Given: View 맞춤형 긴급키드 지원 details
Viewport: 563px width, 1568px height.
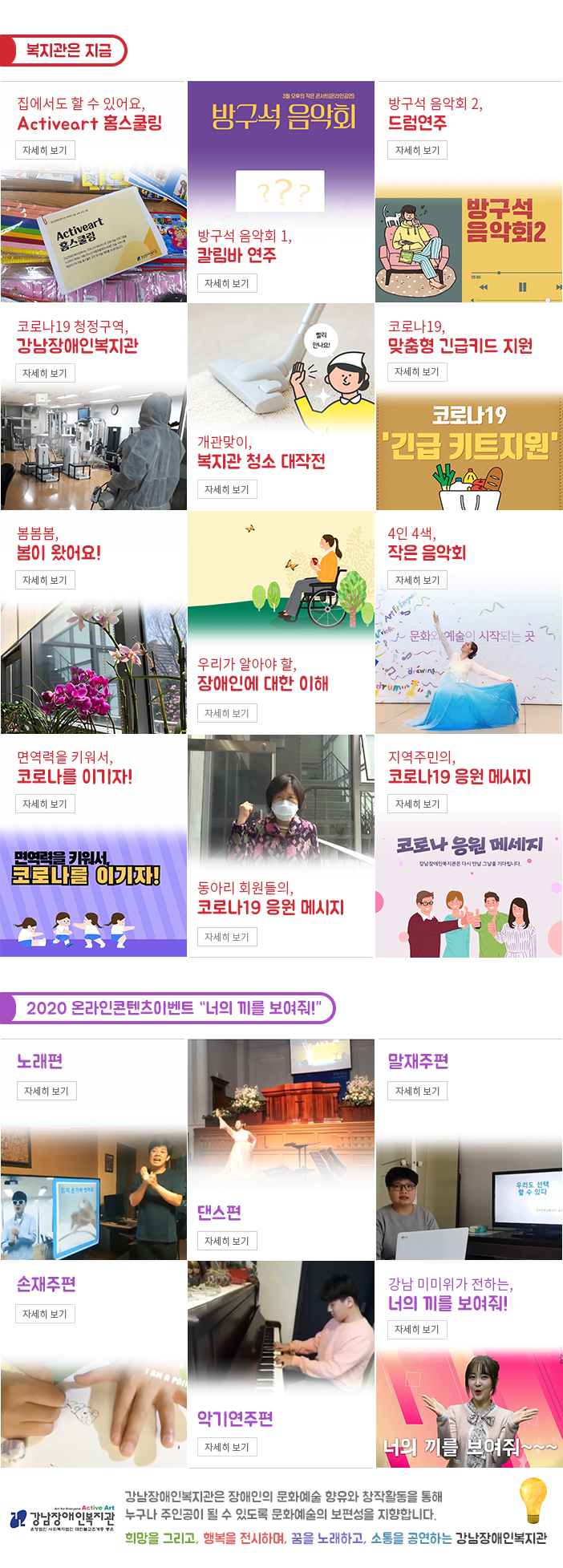Looking at the screenshot, I should point(417,371).
